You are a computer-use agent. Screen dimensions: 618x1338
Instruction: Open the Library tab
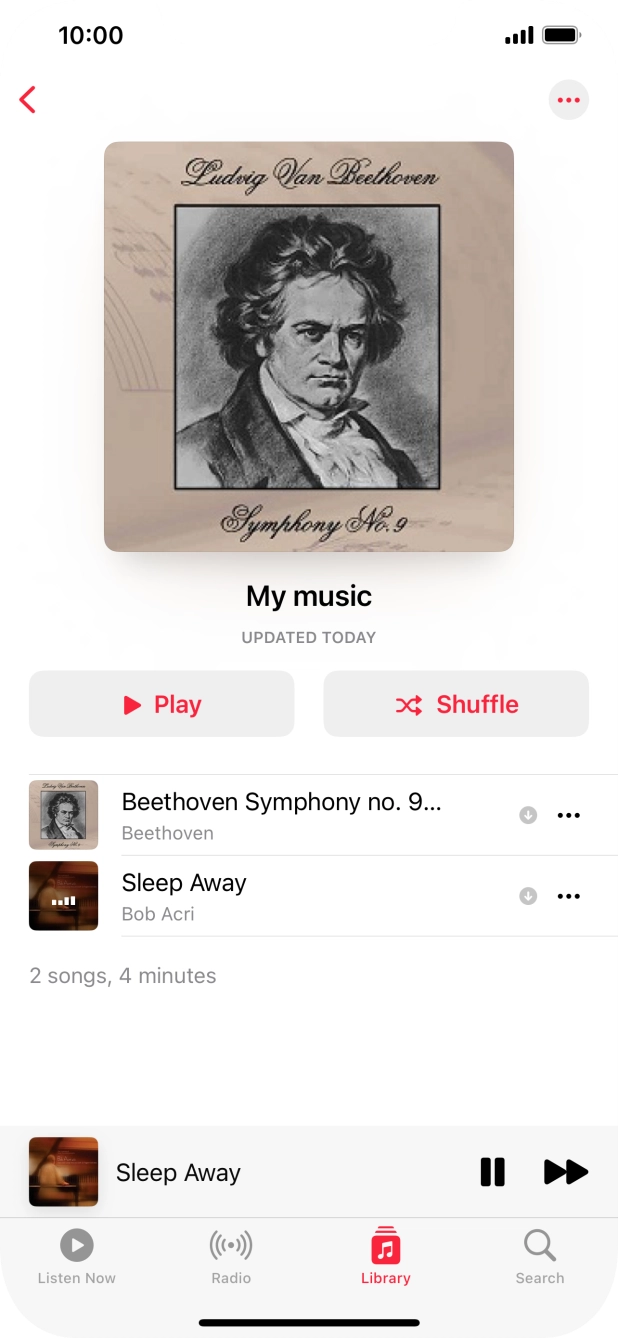tap(386, 1257)
